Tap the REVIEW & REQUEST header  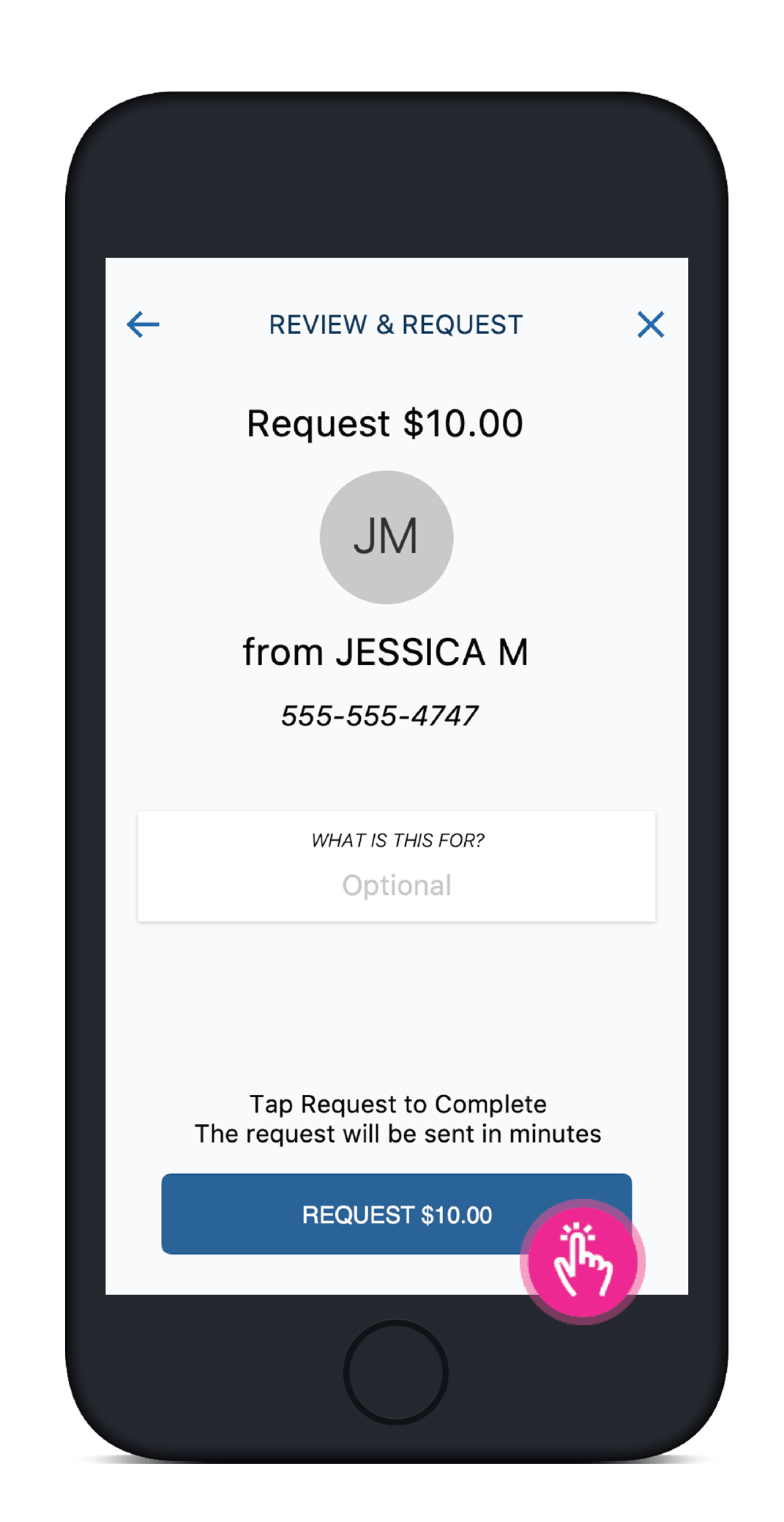coord(395,324)
